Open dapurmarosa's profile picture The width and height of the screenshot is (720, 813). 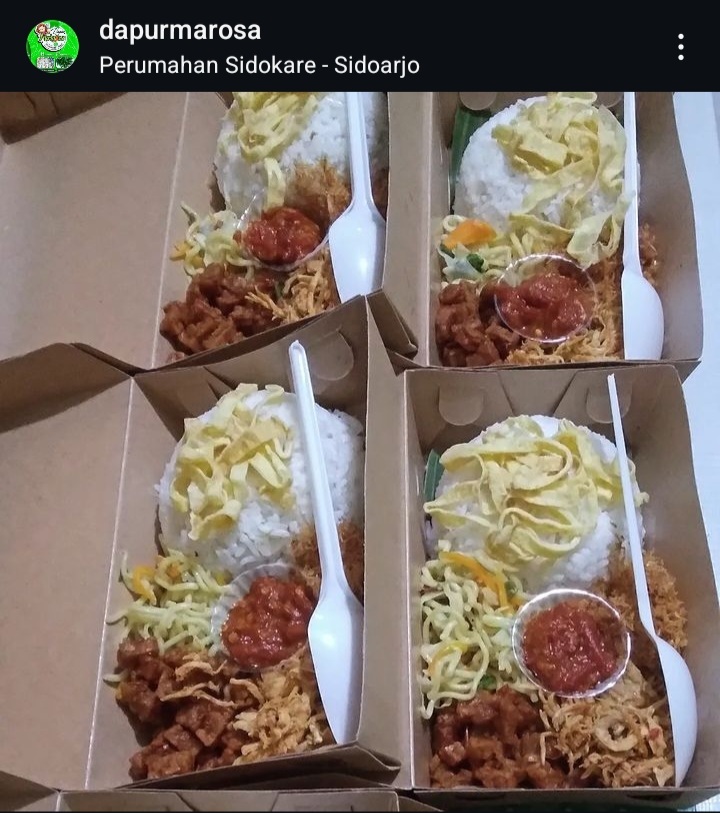coord(52,46)
